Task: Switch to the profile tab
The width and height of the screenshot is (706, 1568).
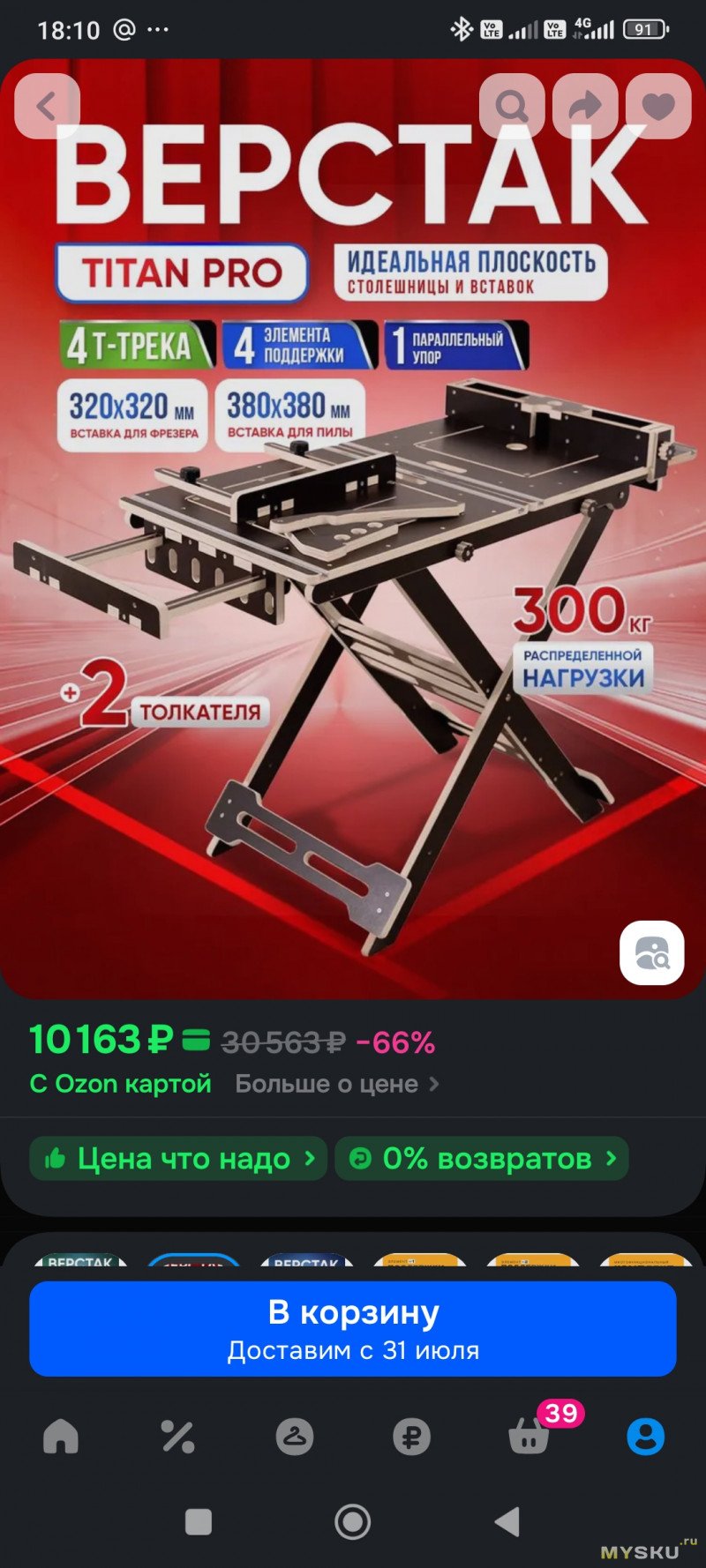Action: (645, 1437)
